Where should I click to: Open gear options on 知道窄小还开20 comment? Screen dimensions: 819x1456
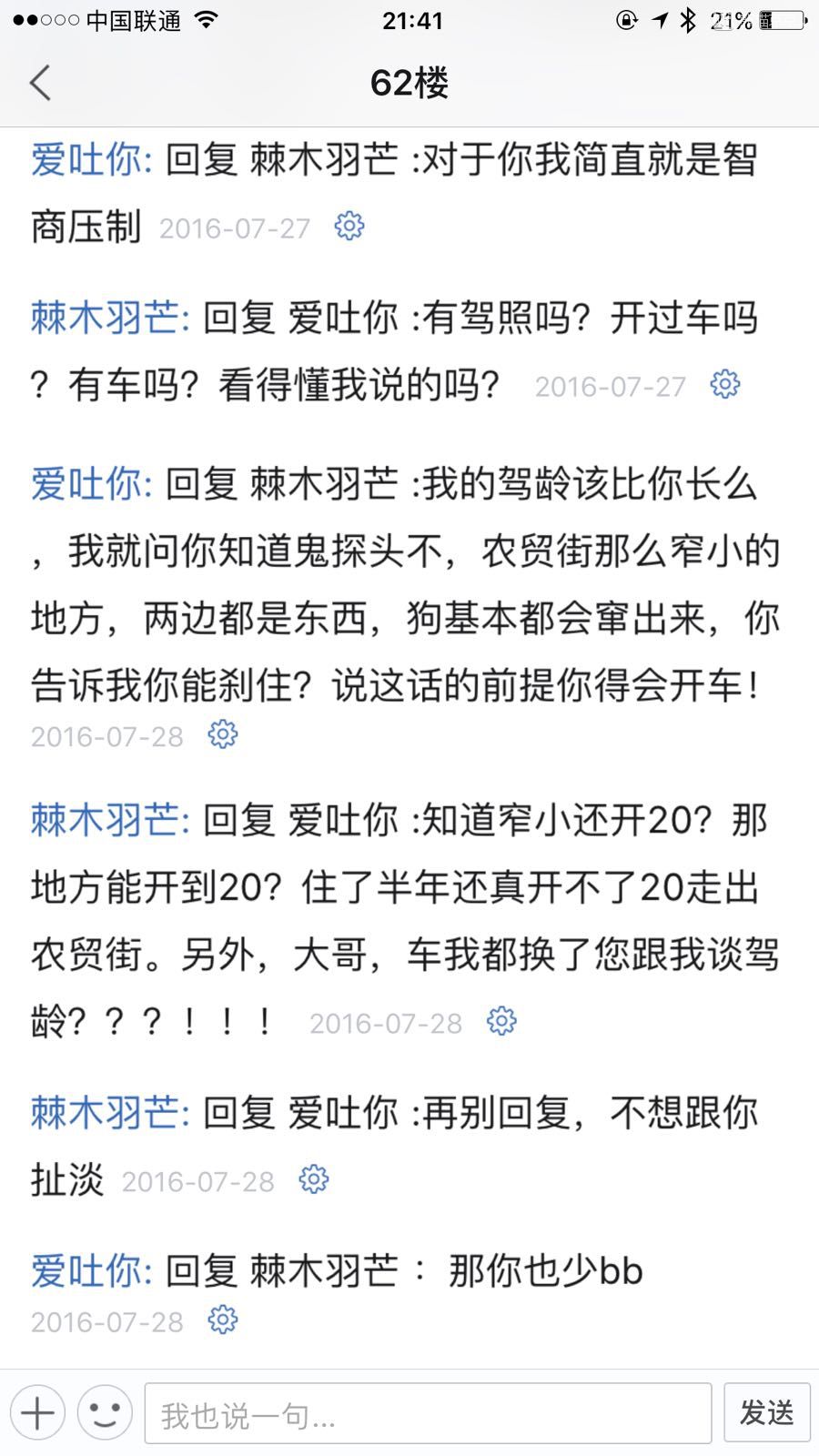click(x=501, y=1021)
